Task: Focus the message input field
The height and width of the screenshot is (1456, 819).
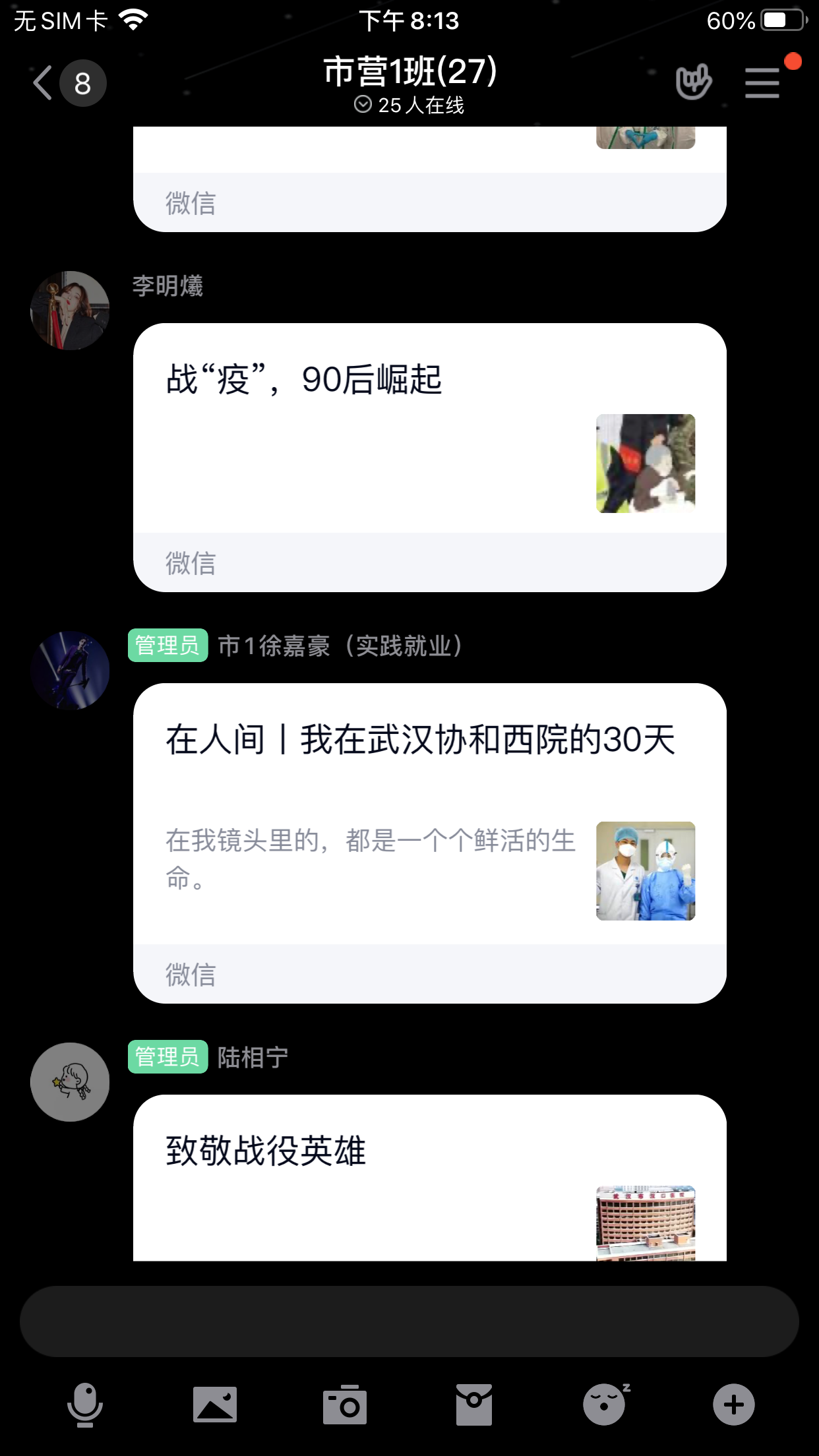Action: (x=409, y=1321)
